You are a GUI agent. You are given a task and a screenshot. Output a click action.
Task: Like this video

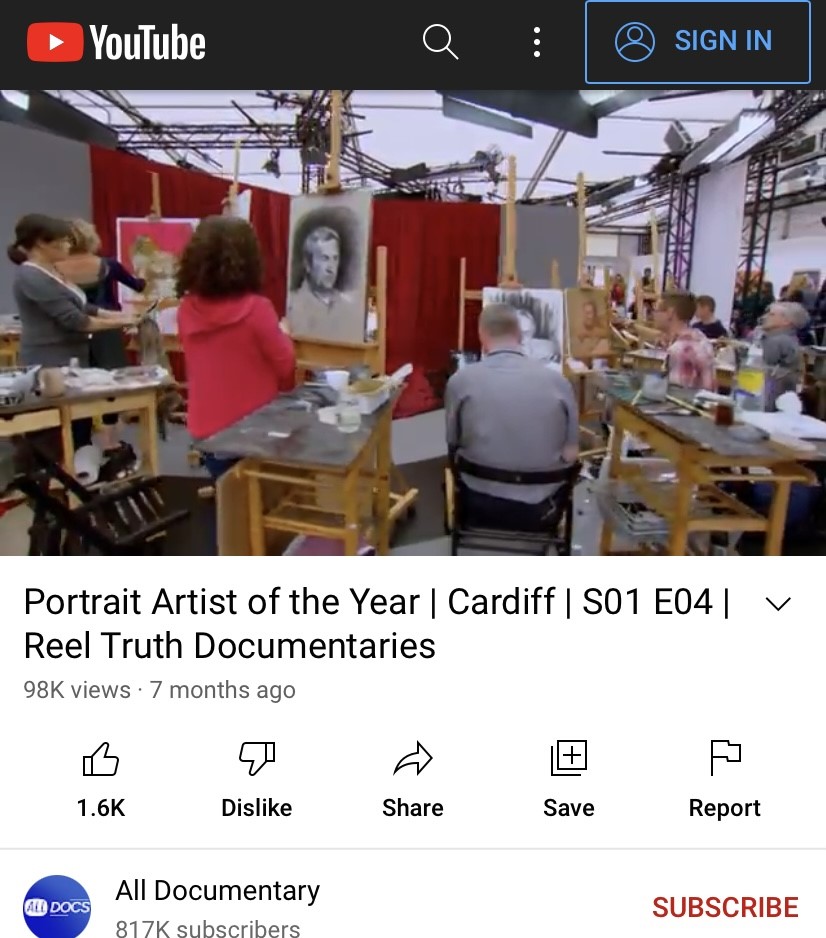(101, 779)
